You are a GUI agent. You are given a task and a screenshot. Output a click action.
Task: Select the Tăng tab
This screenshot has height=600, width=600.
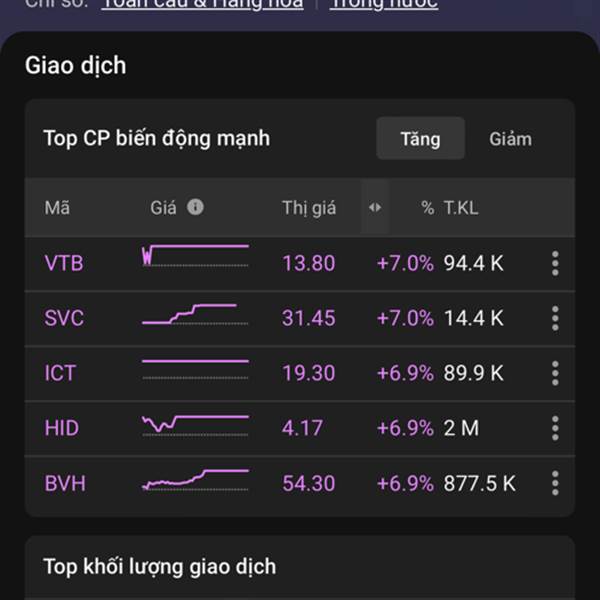420,139
